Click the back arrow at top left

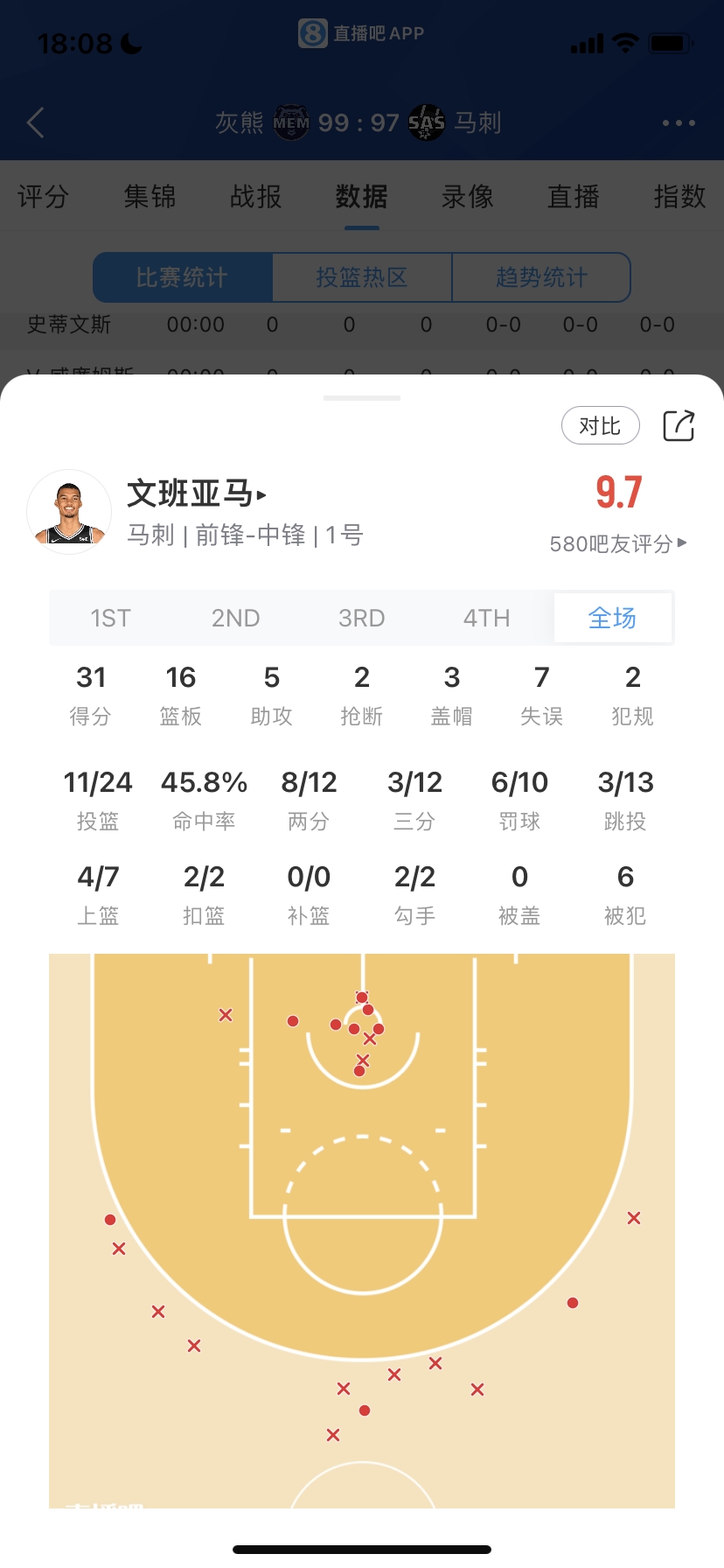pos(34,122)
